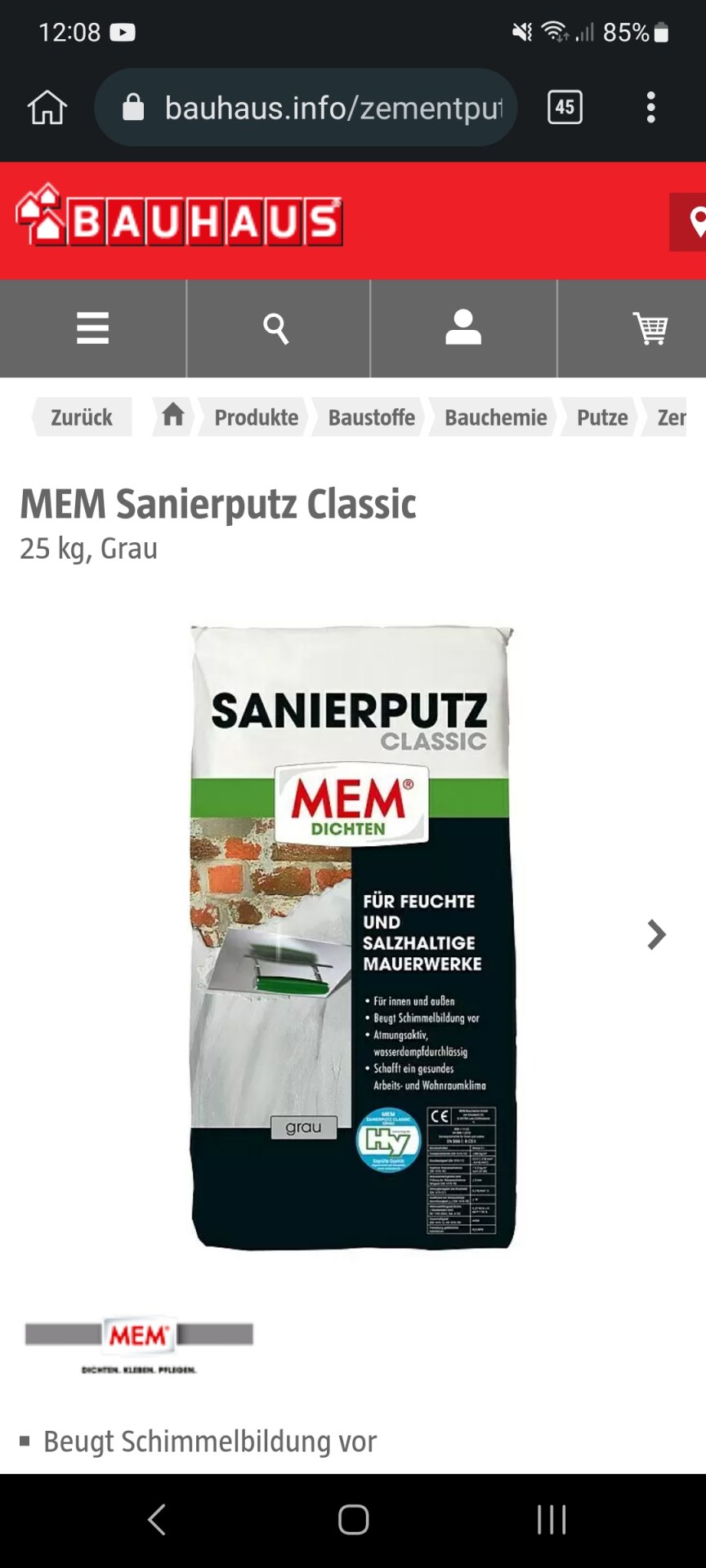Open the tab switcher showing 45 tabs
This screenshot has height=1568, width=706.
point(565,107)
